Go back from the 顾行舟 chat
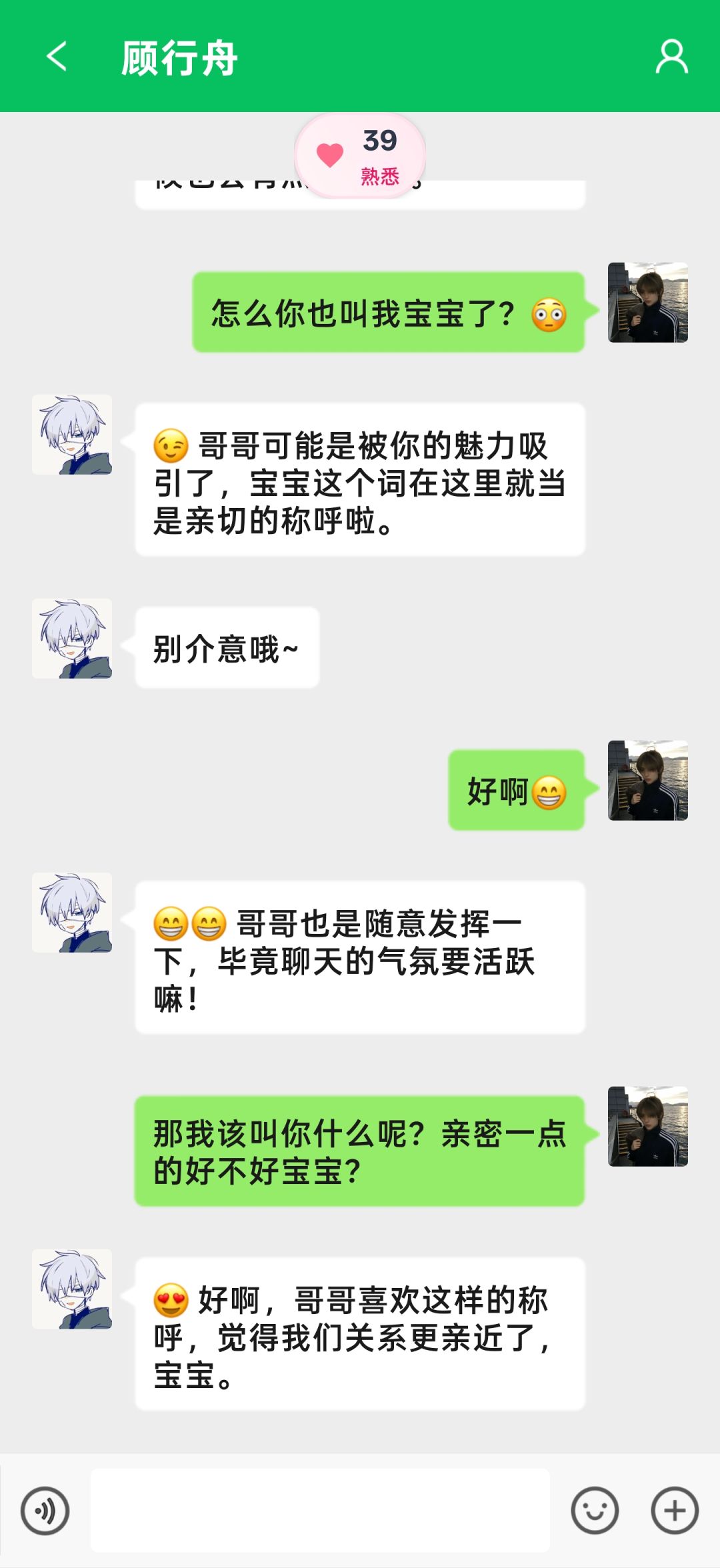 tap(57, 56)
